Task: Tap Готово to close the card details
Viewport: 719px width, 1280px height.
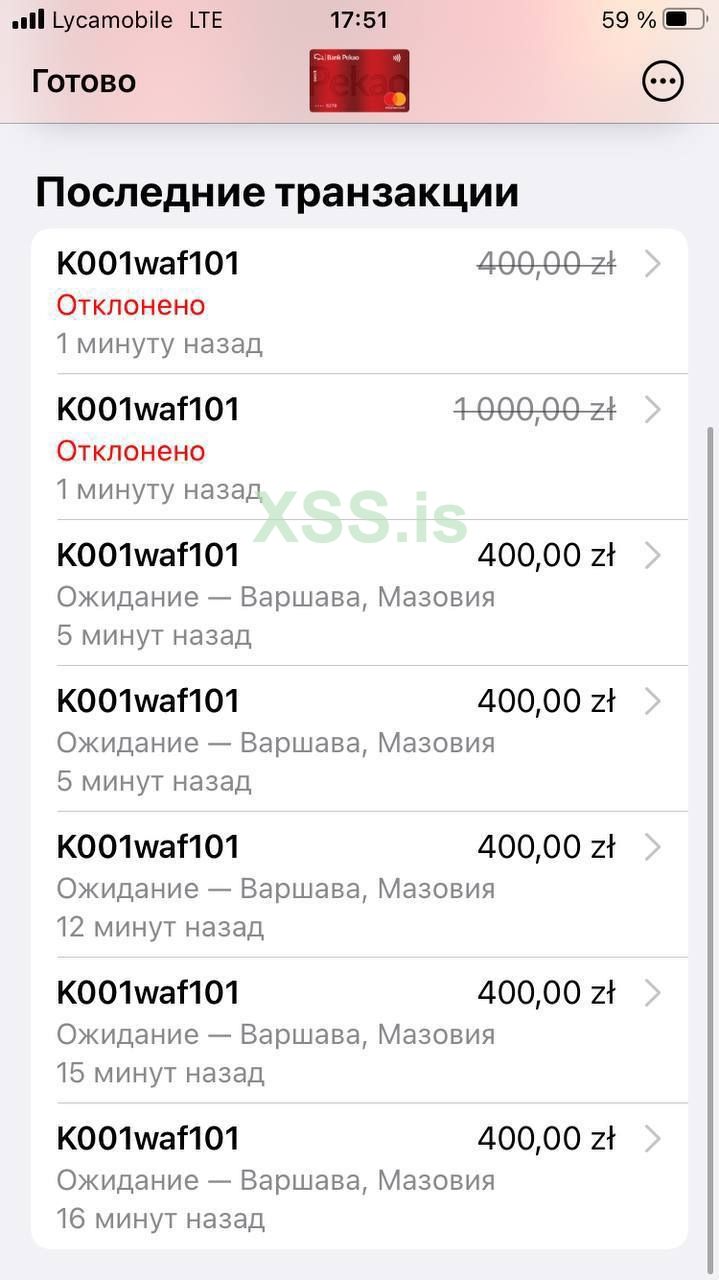Action: click(84, 81)
